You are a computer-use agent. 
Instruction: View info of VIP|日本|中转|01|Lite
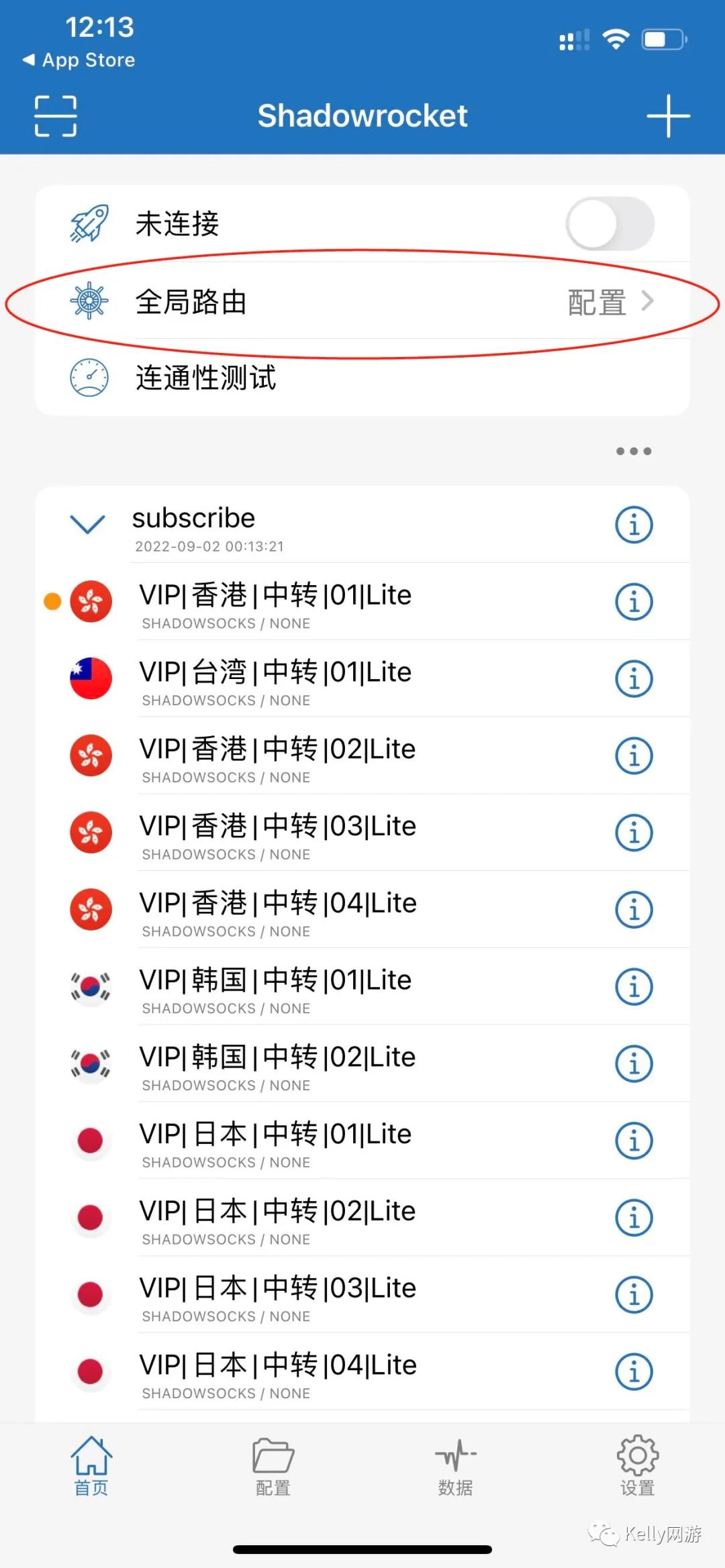pos(634,1141)
